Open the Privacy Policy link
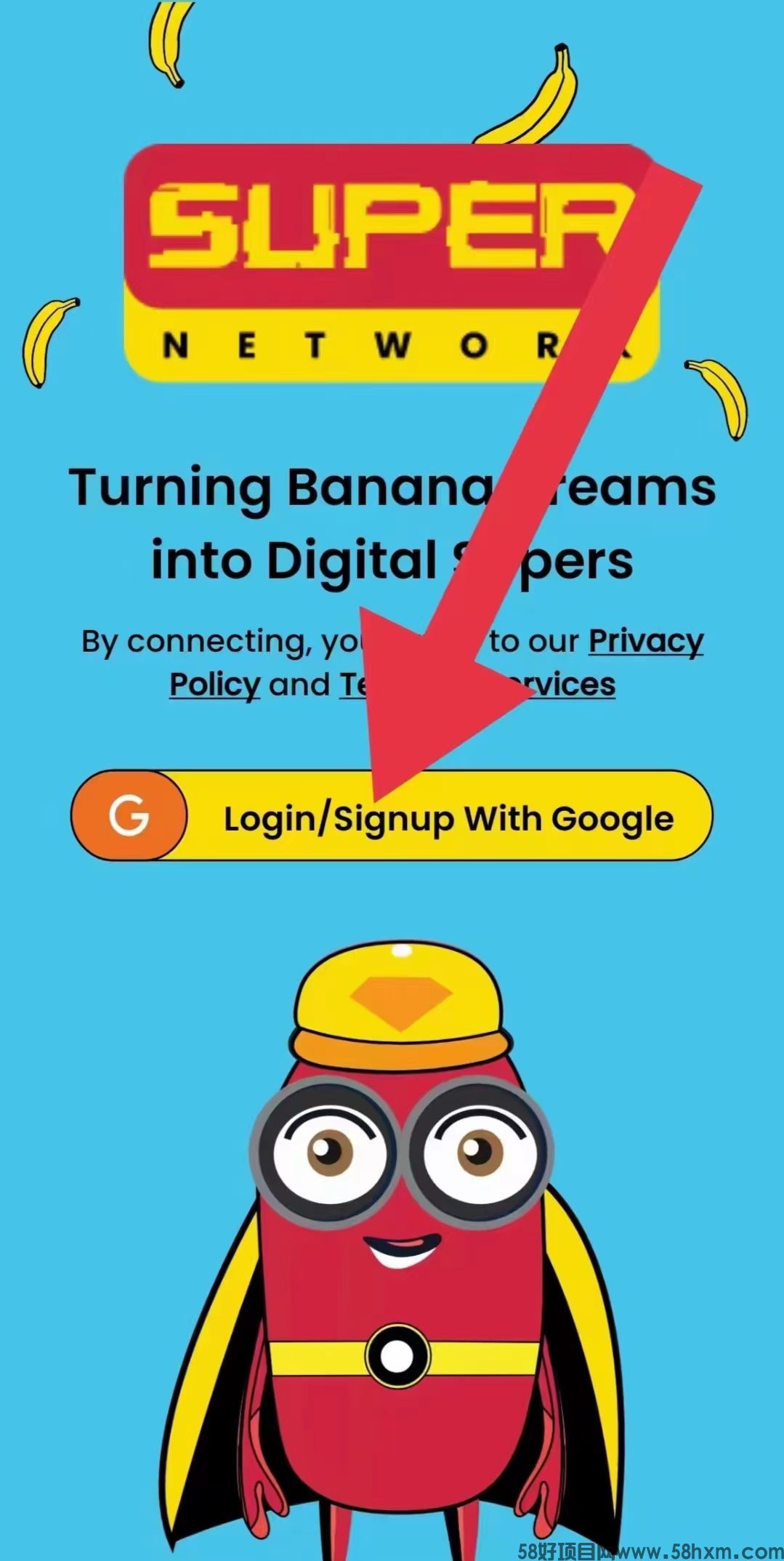The height and width of the screenshot is (1561, 784). coord(644,641)
